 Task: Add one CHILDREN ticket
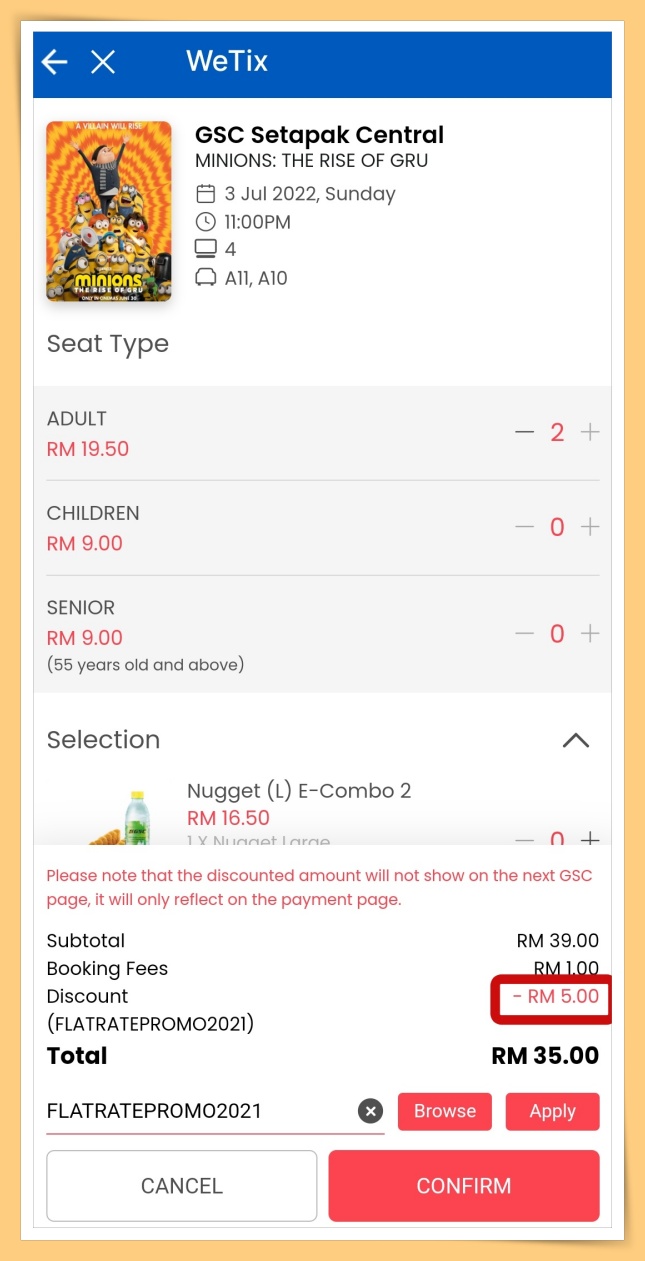click(x=590, y=527)
